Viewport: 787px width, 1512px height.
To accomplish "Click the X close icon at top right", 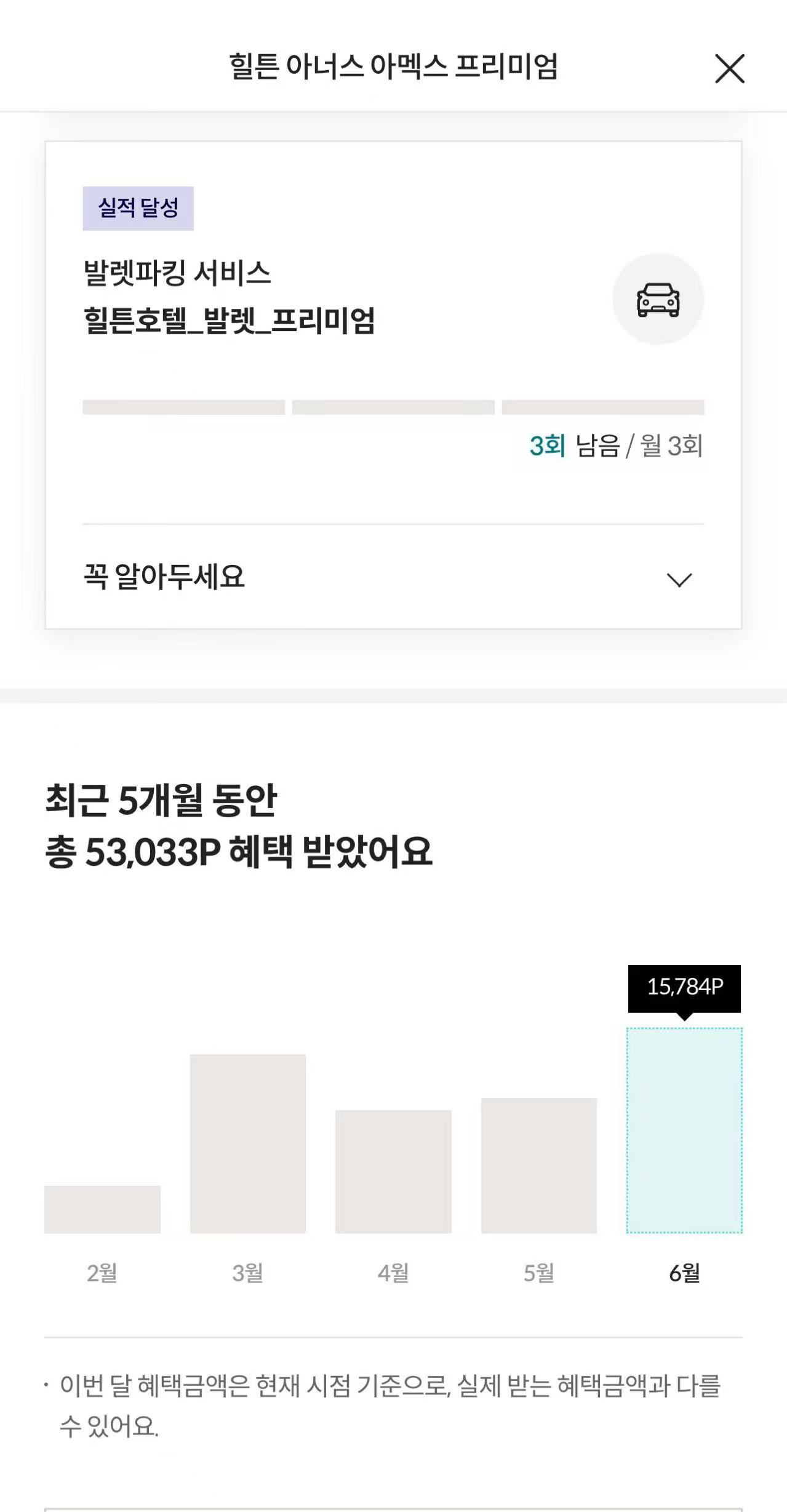I will [730, 70].
